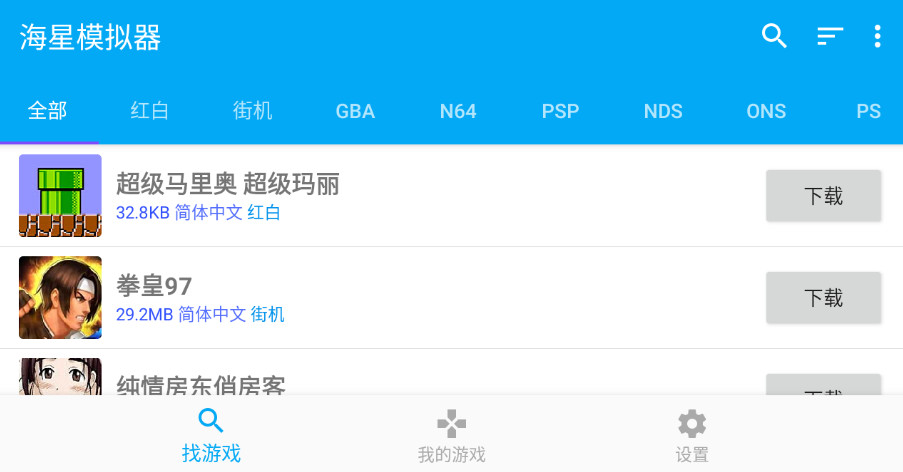Switch to the 红白 tab

(150, 111)
